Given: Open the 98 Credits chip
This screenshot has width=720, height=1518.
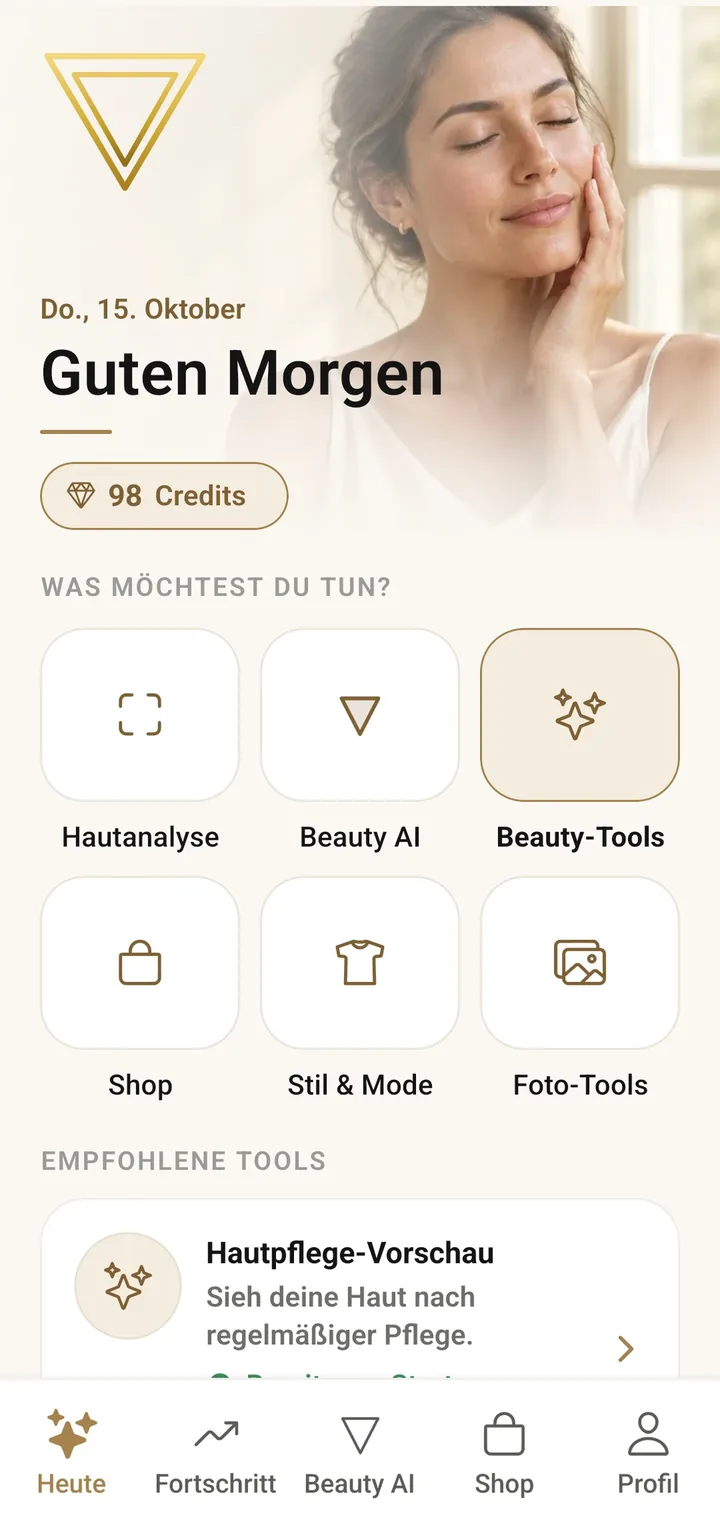Looking at the screenshot, I should (x=164, y=495).
